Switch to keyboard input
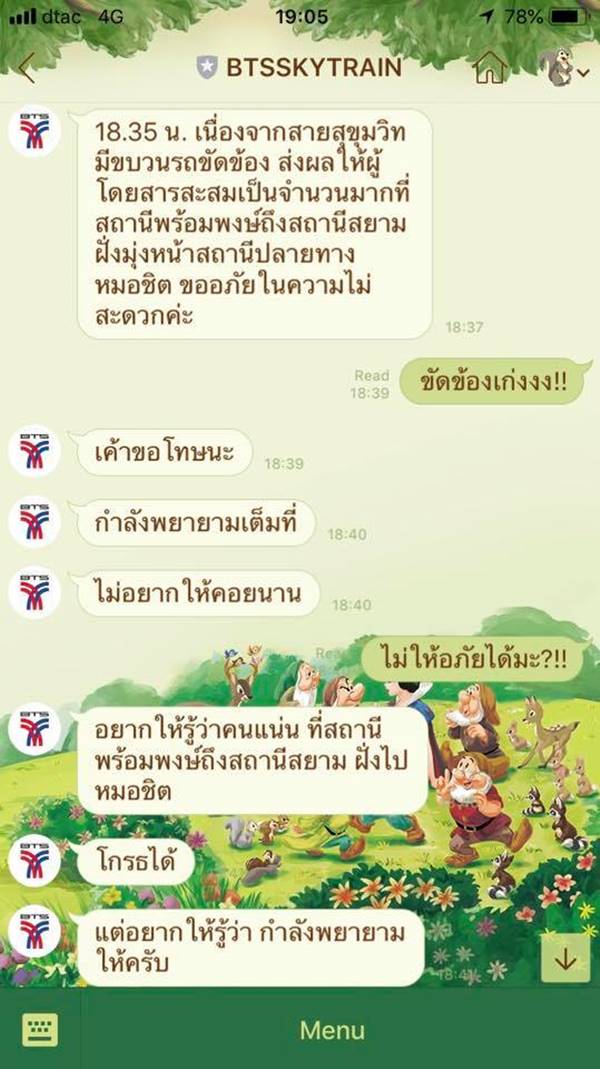Image resolution: width=600 pixels, height=1069 pixels. (x=40, y=1029)
